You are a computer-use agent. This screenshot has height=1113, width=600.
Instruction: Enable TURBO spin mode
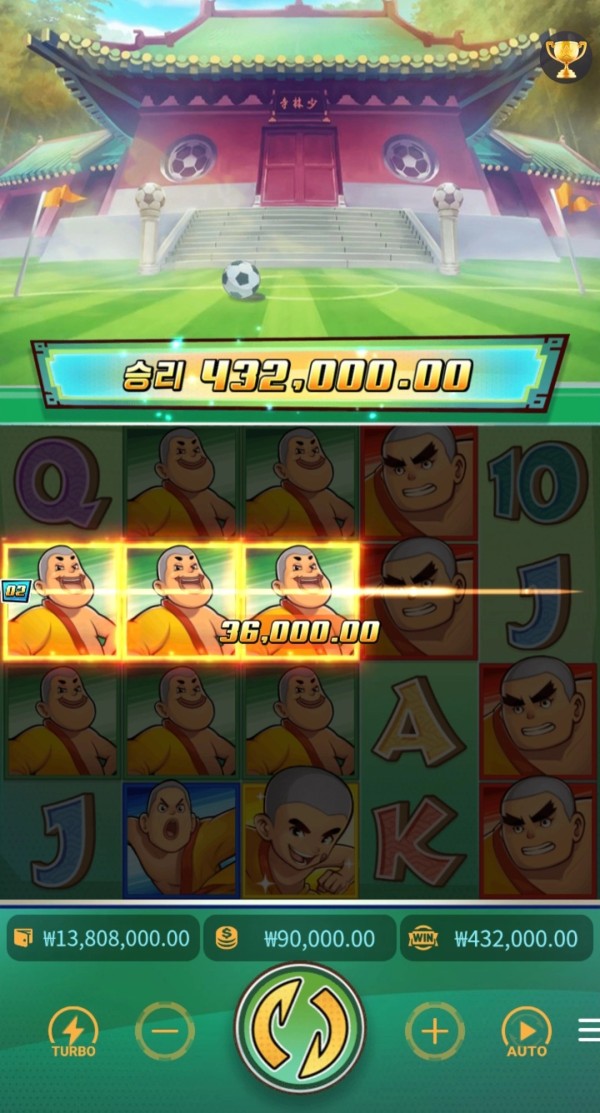pos(74,1032)
